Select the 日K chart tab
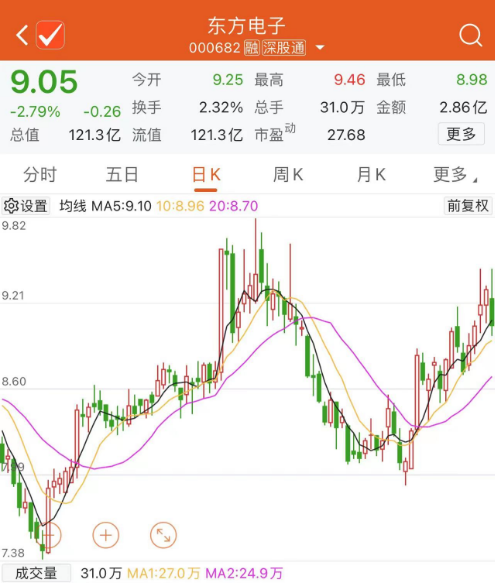Image resolution: width=495 pixels, height=583 pixels. (206, 175)
